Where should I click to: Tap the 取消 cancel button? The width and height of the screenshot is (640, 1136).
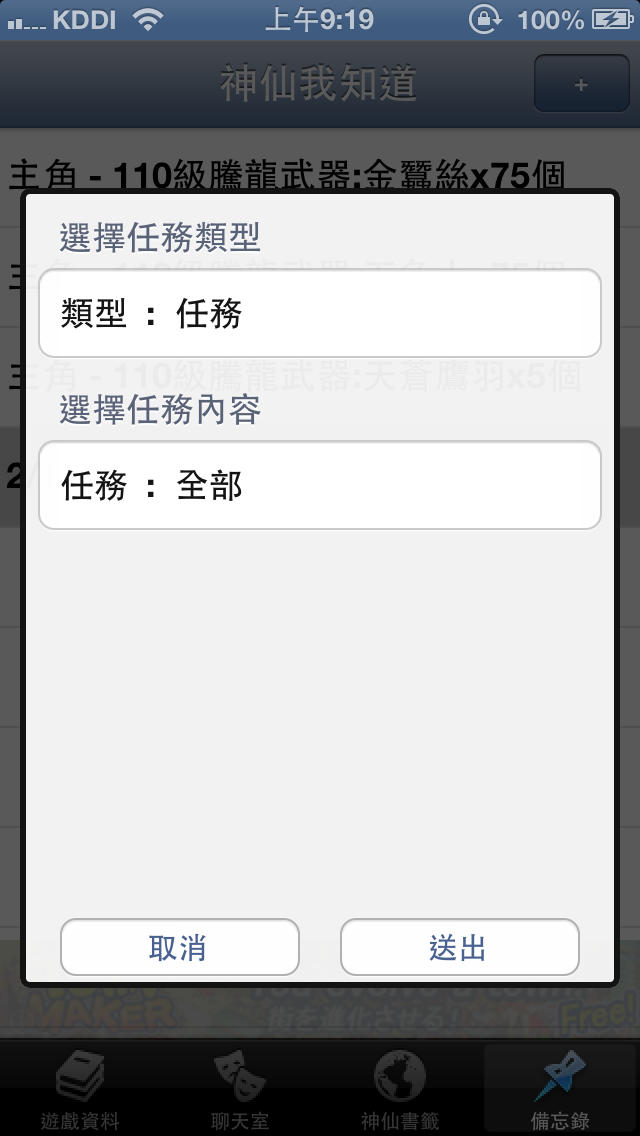[x=180, y=947]
